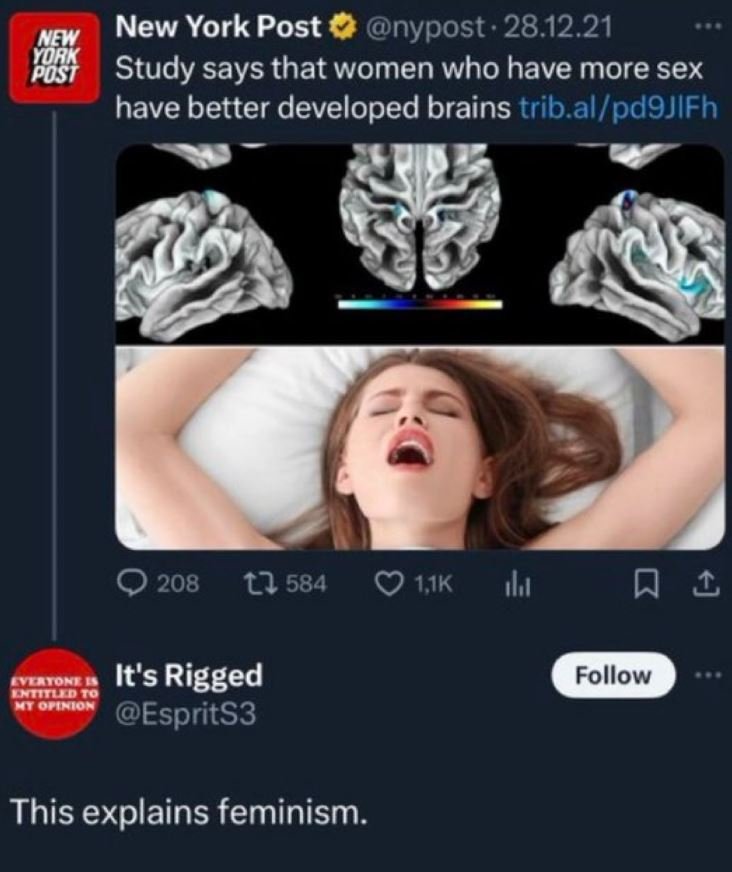Open overflow menu on New York Post tweet
The width and height of the screenshot is (732, 872).
click(706, 27)
